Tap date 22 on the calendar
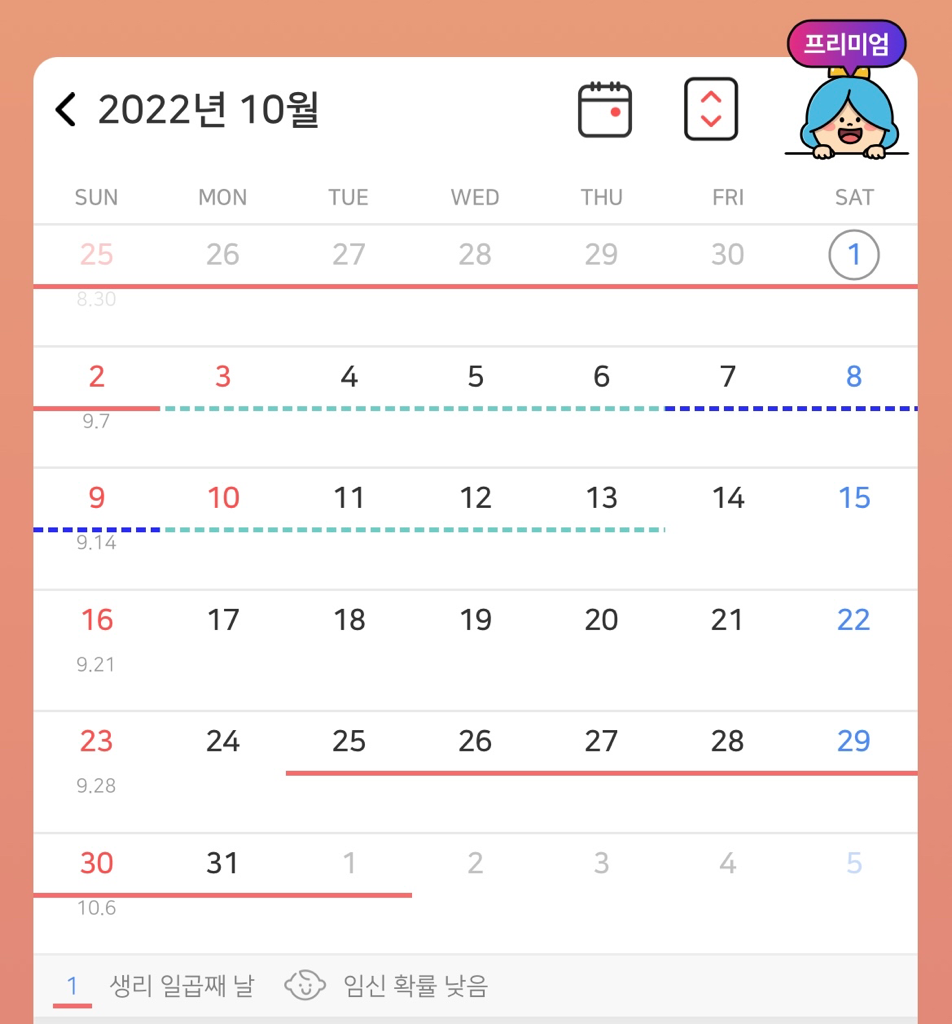 (x=853, y=620)
